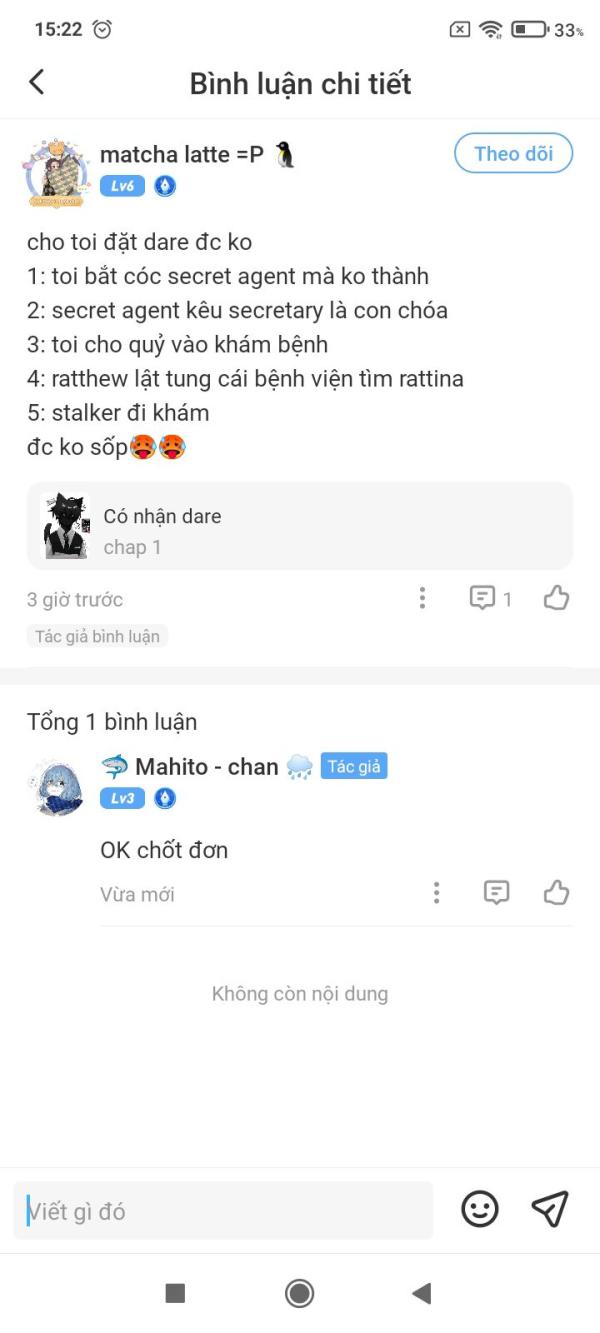Tap the system back triangle
This screenshot has height=1333, width=600.
point(421,1293)
